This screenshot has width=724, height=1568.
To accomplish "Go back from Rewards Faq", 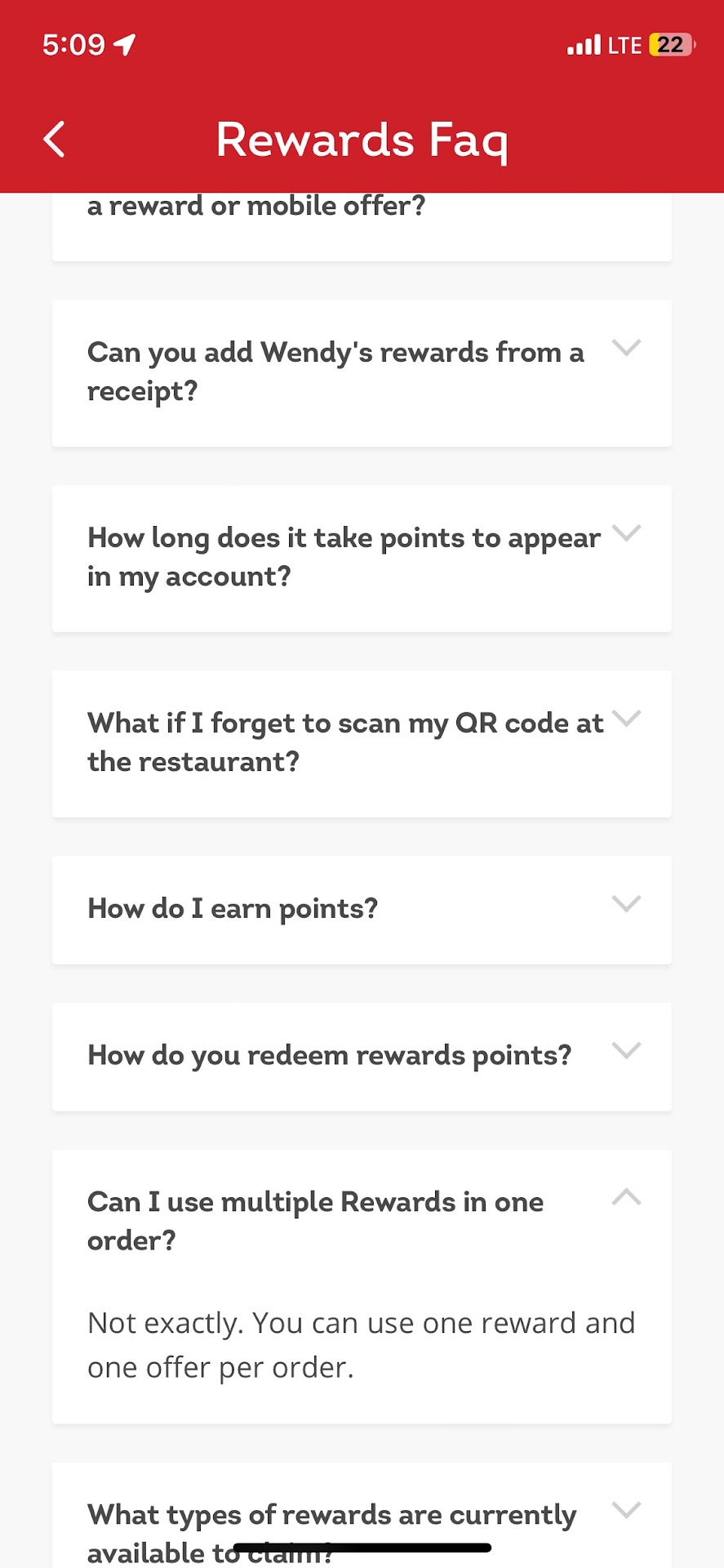I will coord(55,140).
